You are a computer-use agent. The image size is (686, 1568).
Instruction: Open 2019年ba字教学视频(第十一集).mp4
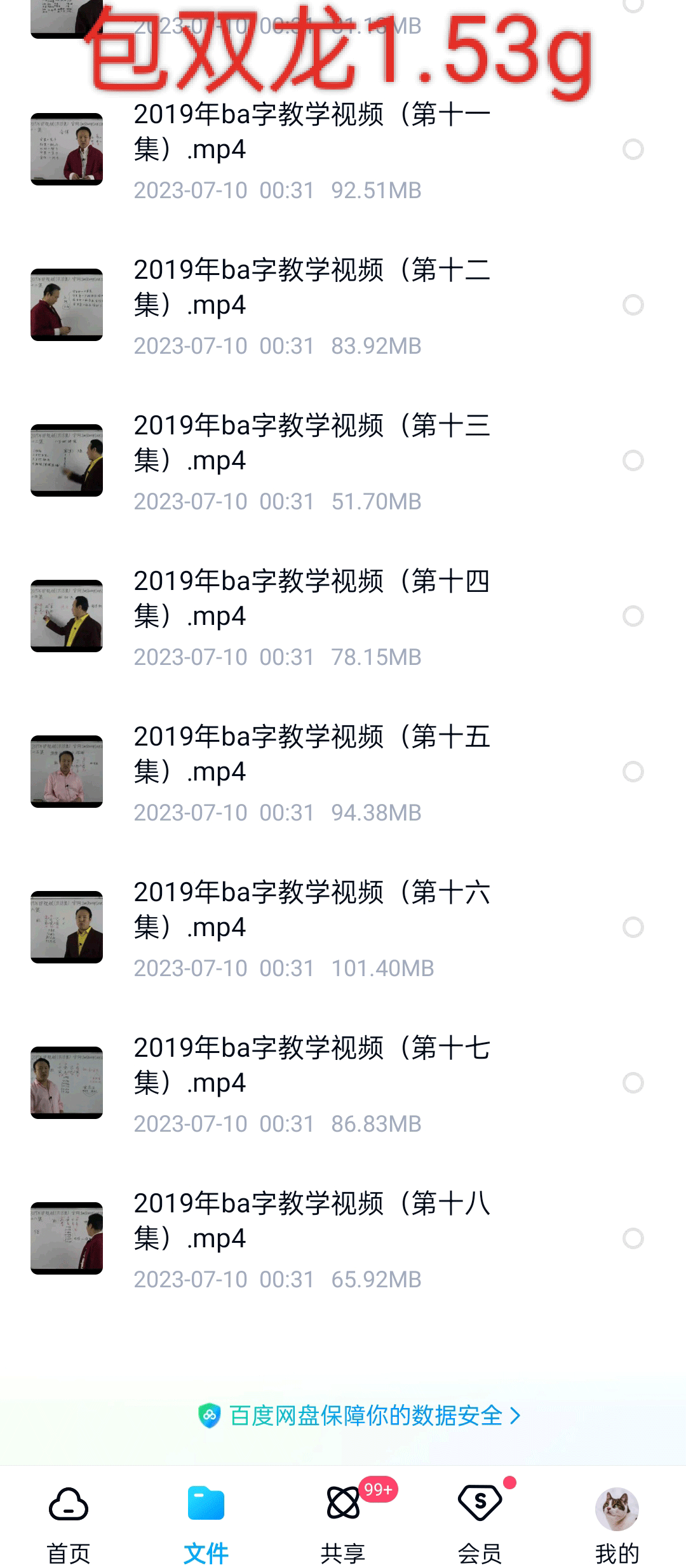click(311, 132)
